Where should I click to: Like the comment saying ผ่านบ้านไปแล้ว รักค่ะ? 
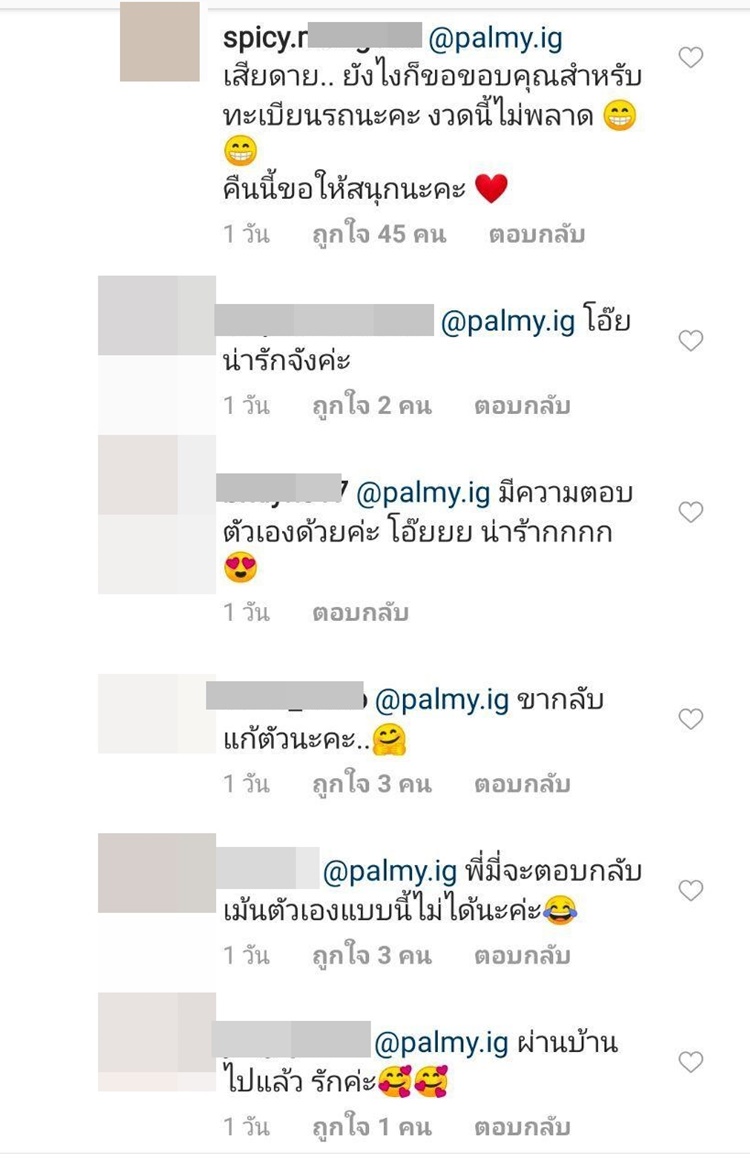[691, 1062]
